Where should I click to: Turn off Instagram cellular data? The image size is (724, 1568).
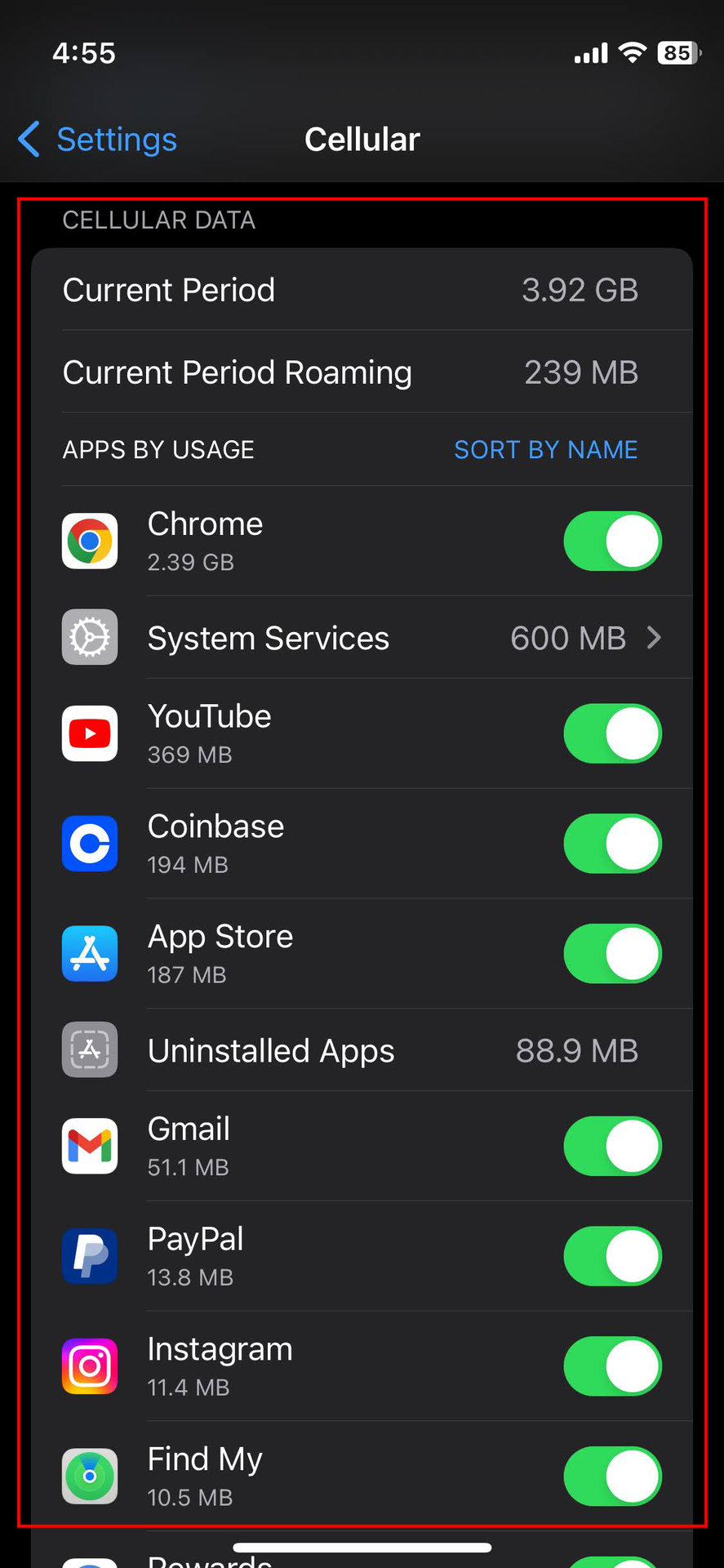click(x=612, y=1366)
